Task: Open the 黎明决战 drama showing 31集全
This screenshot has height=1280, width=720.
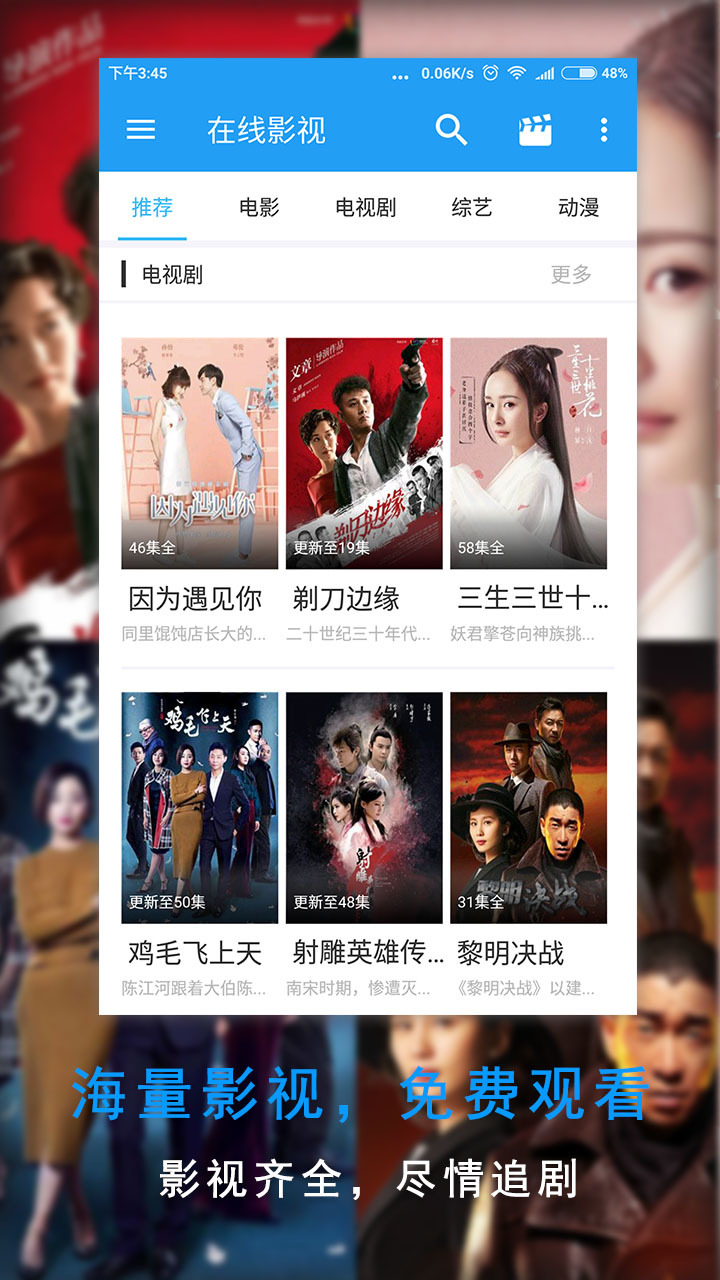Action: point(528,807)
